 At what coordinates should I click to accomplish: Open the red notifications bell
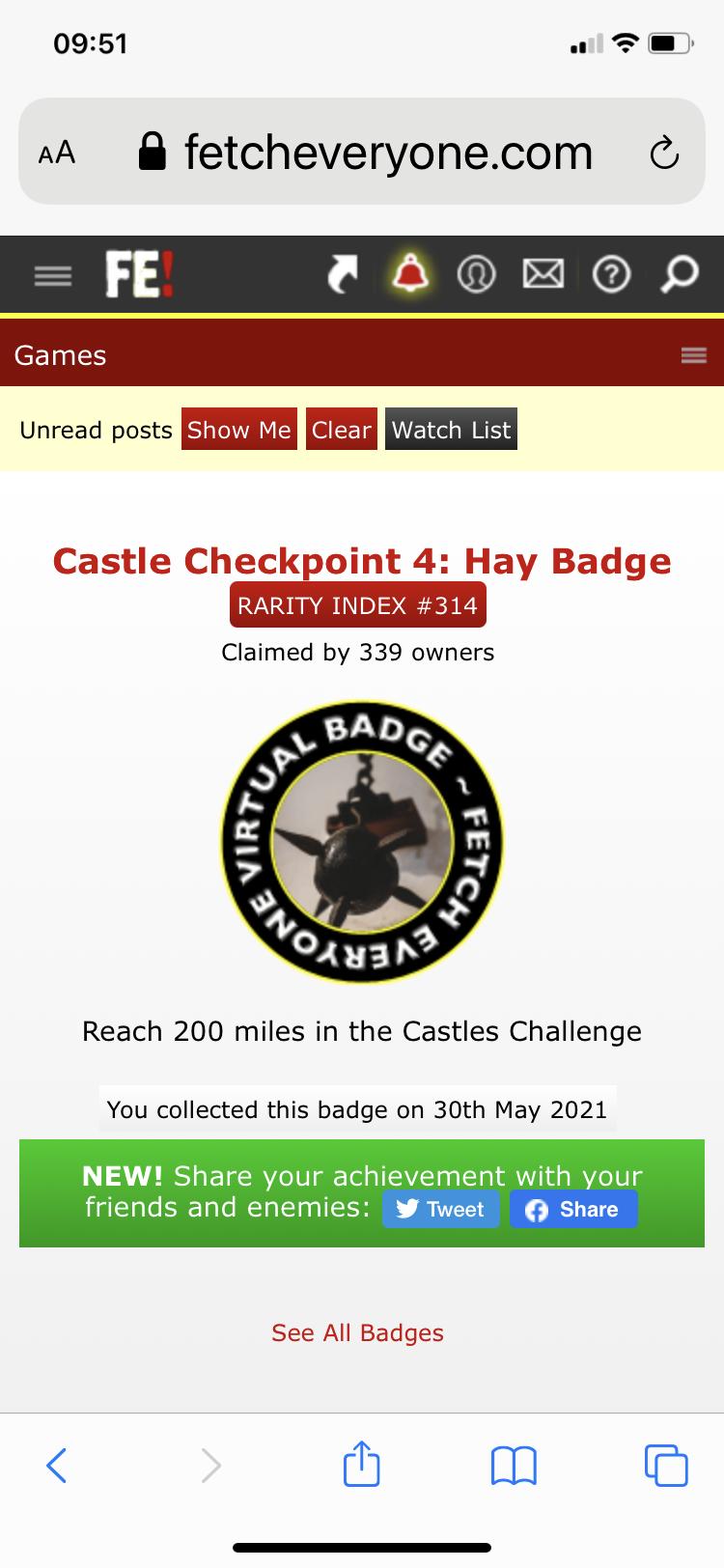coord(410,275)
